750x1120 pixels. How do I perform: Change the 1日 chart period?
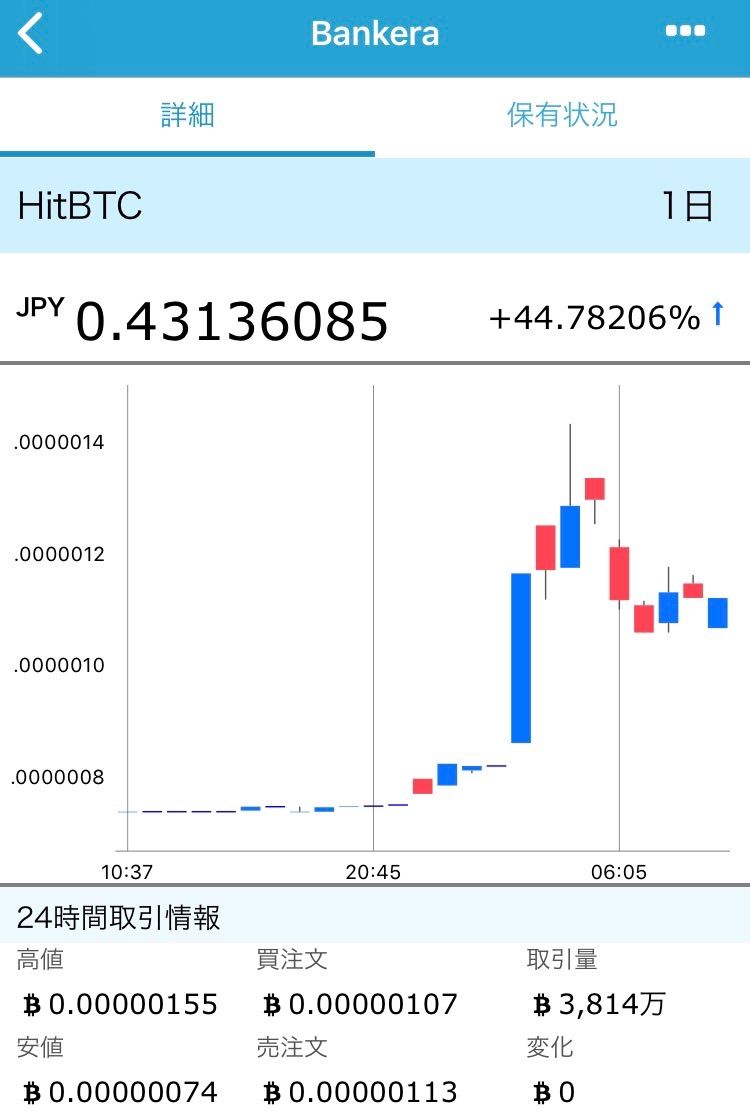[686, 206]
